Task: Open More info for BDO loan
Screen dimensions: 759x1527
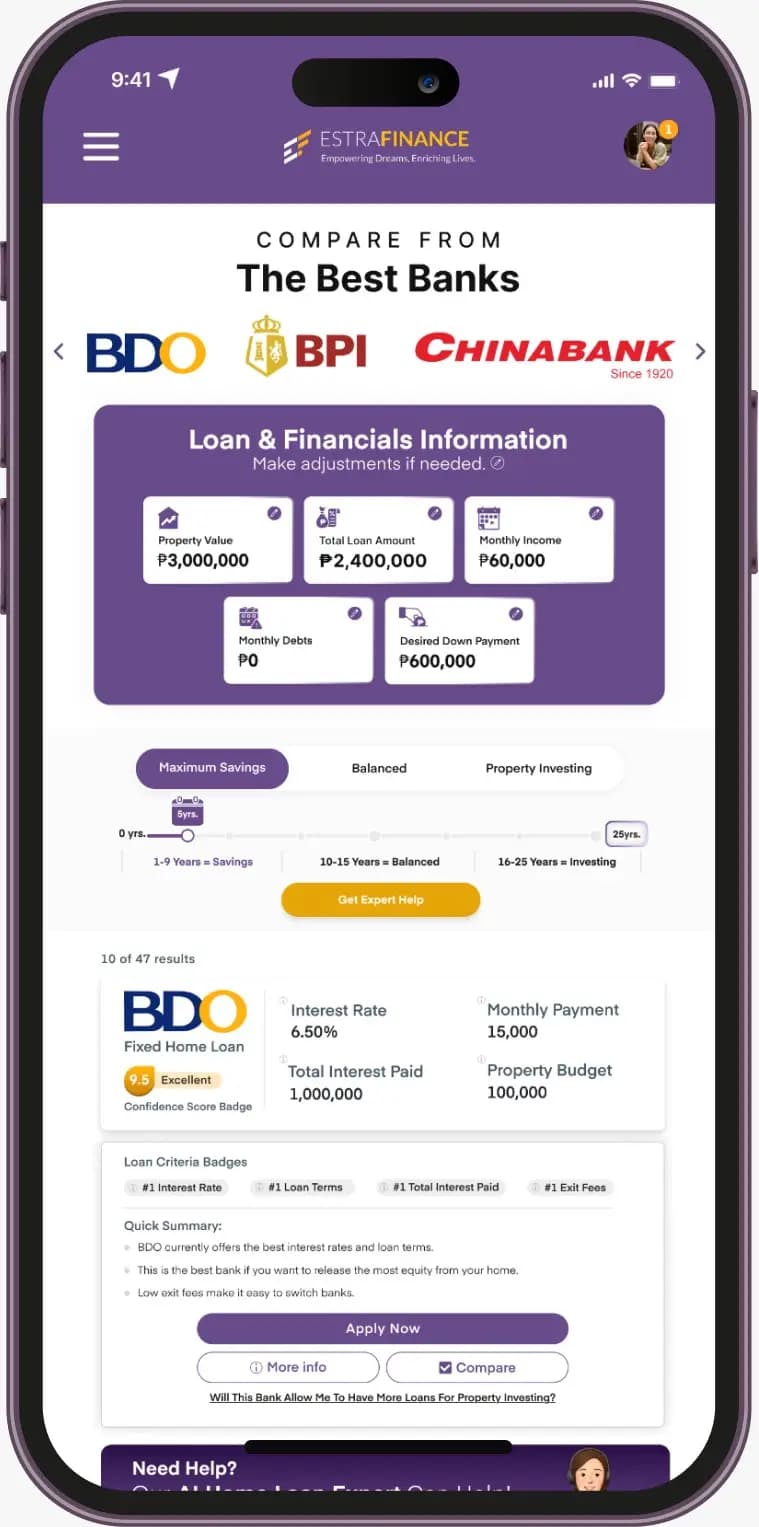Action: (x=288, y=1367)
